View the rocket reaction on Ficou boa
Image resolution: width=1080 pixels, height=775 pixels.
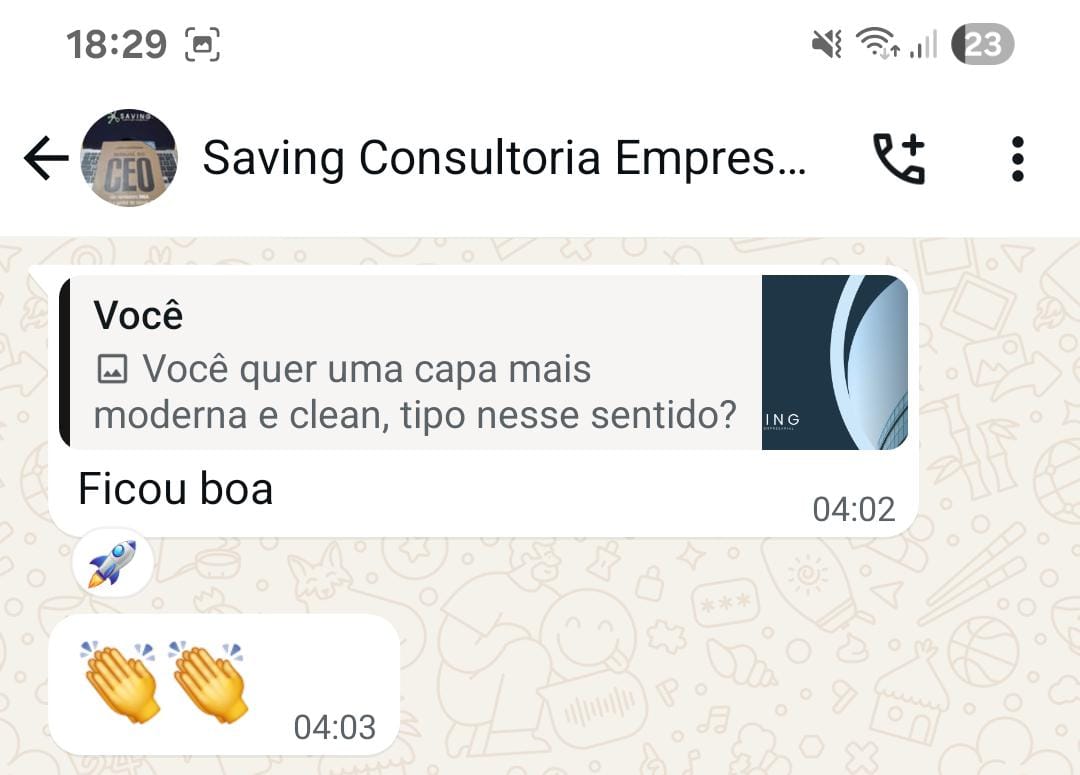point(112,563)
